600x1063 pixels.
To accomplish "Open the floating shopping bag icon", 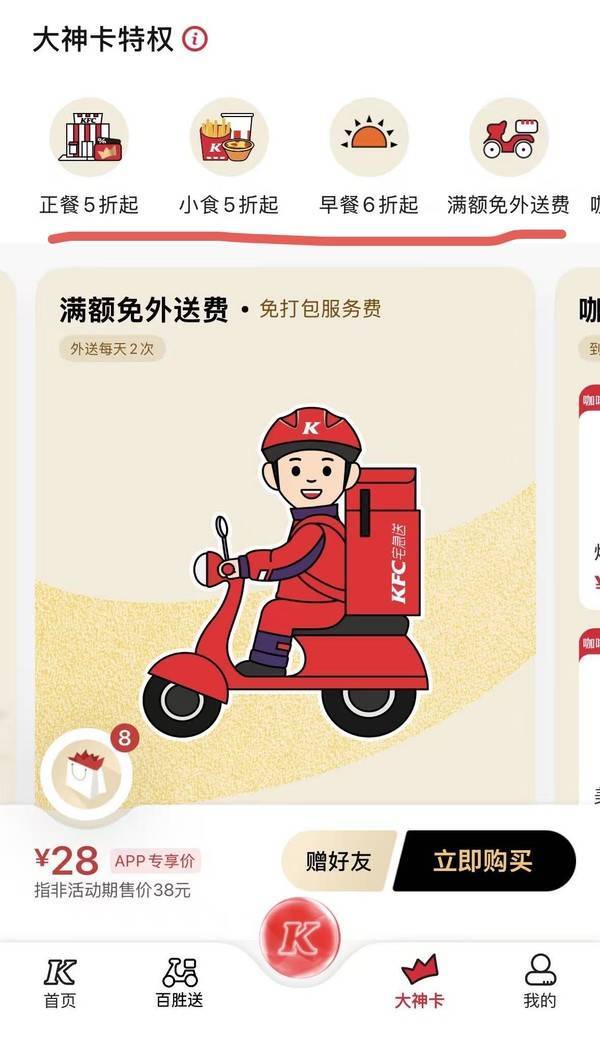I will coord(87,776).
